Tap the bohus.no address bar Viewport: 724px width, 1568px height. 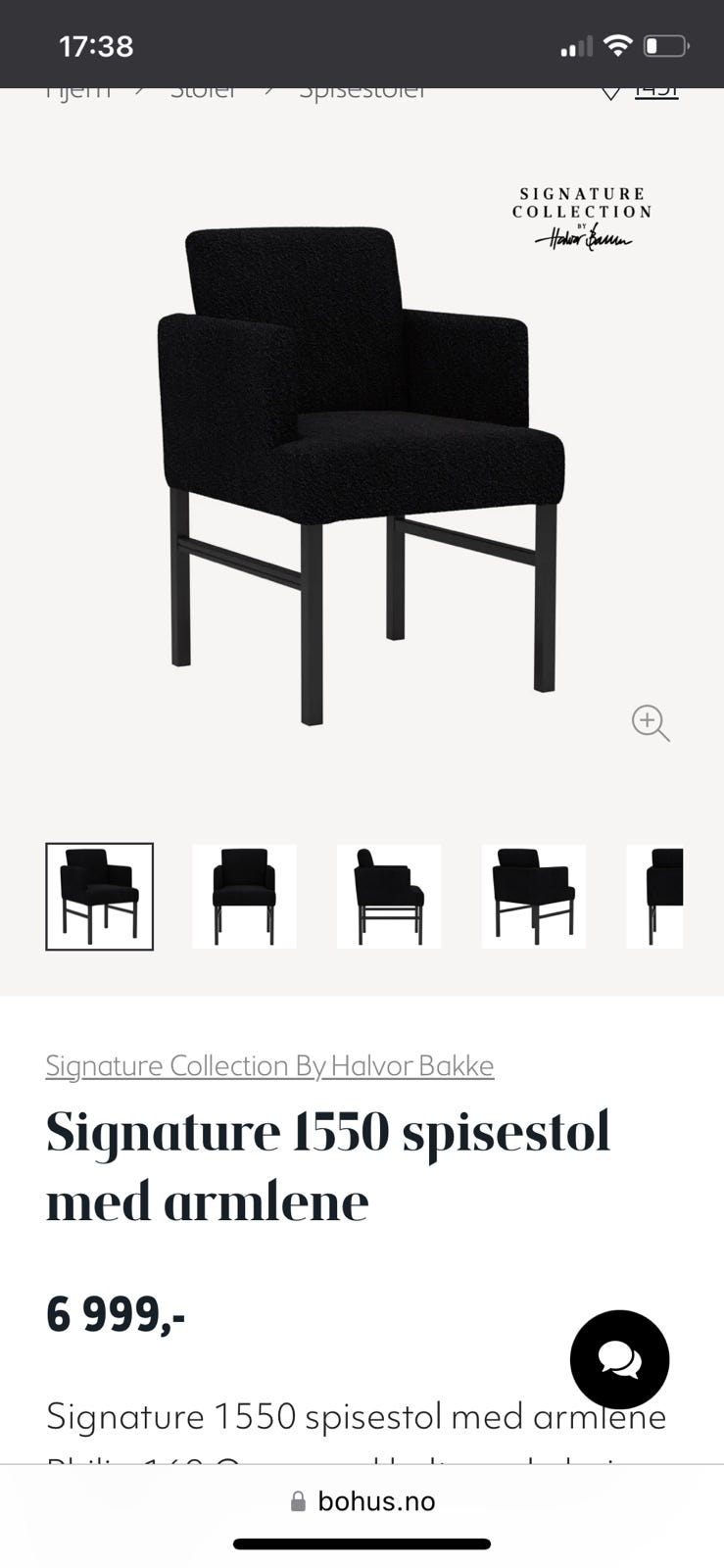click(377, 1500)
